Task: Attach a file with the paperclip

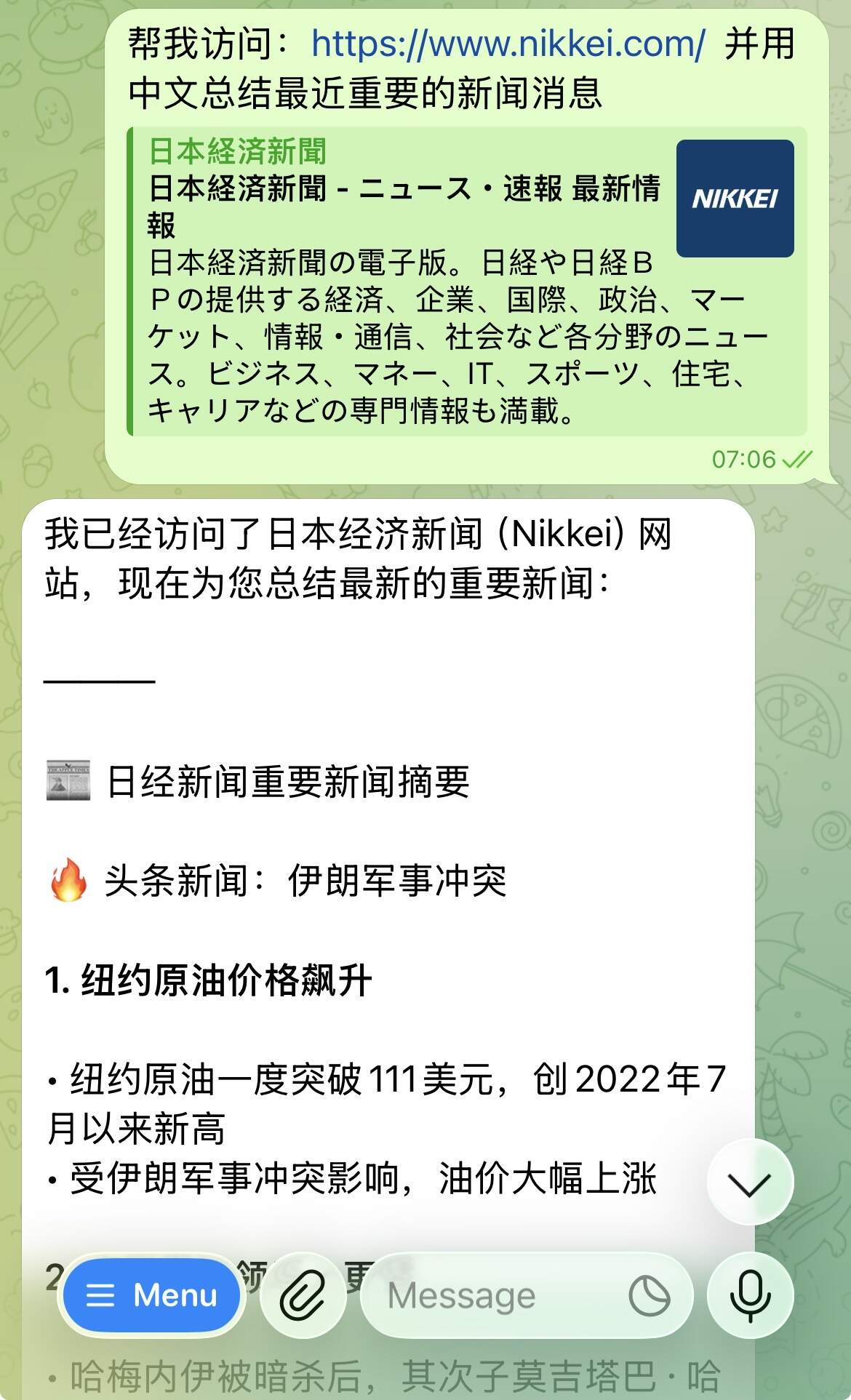Action: [303, 1295]
